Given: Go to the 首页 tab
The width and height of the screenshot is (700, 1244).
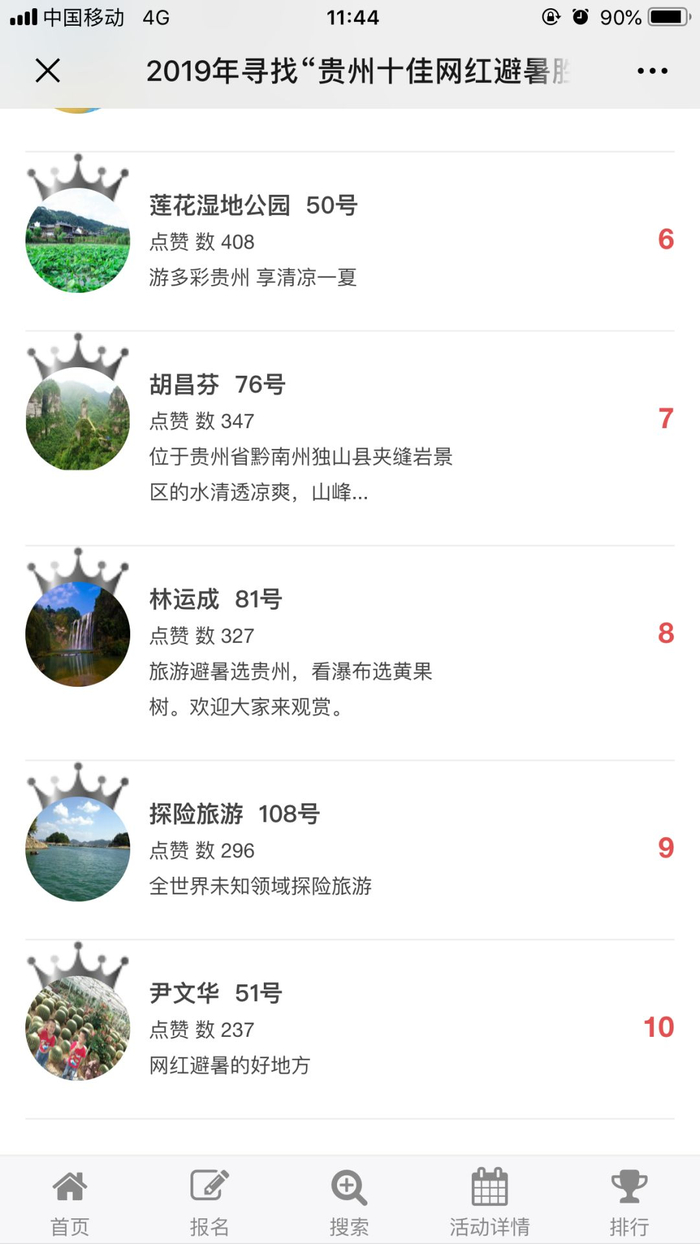Looking at the screenshot, I should 70,1203.
